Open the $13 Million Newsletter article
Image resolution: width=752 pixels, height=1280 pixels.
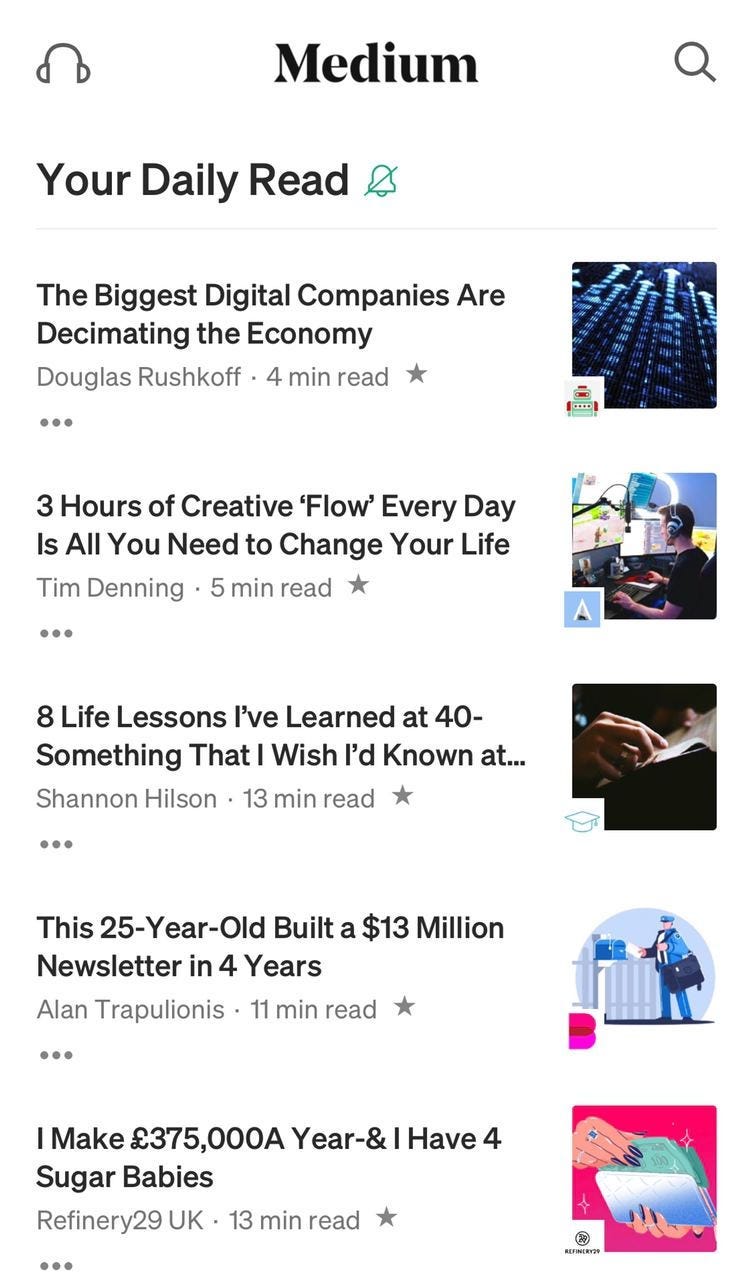[x=270, y=947]
